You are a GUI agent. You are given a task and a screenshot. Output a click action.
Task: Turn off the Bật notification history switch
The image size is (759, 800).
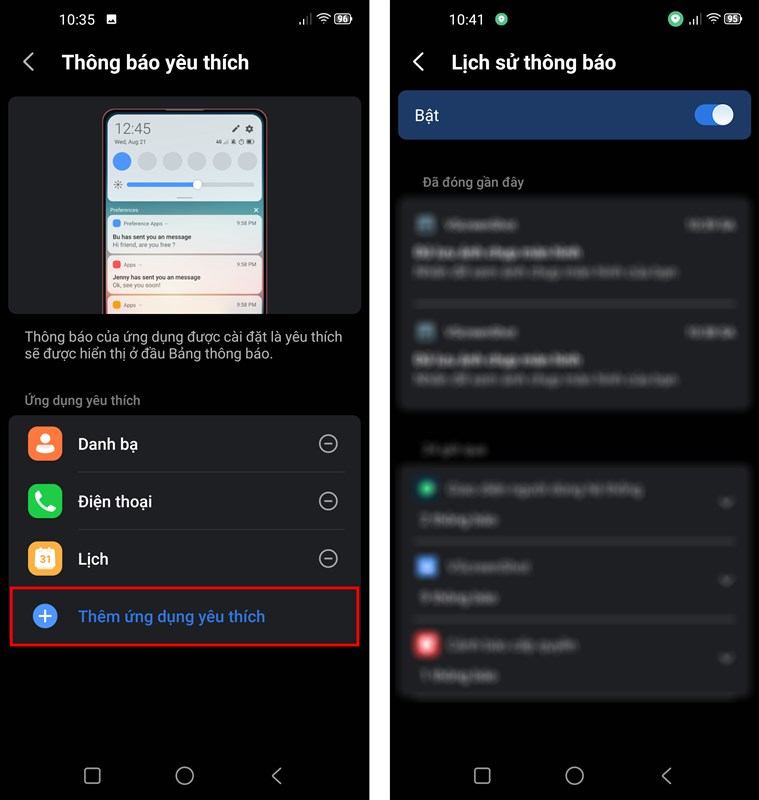(714, 115)
